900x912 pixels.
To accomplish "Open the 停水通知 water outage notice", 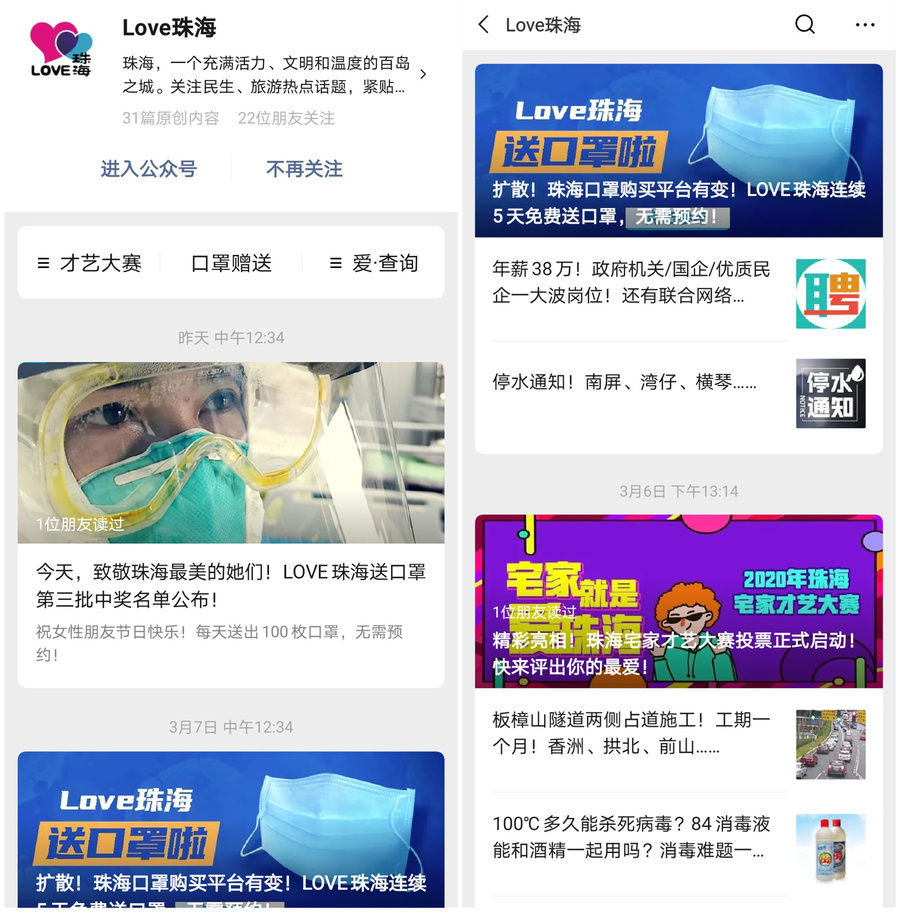I will pos(625,382).
